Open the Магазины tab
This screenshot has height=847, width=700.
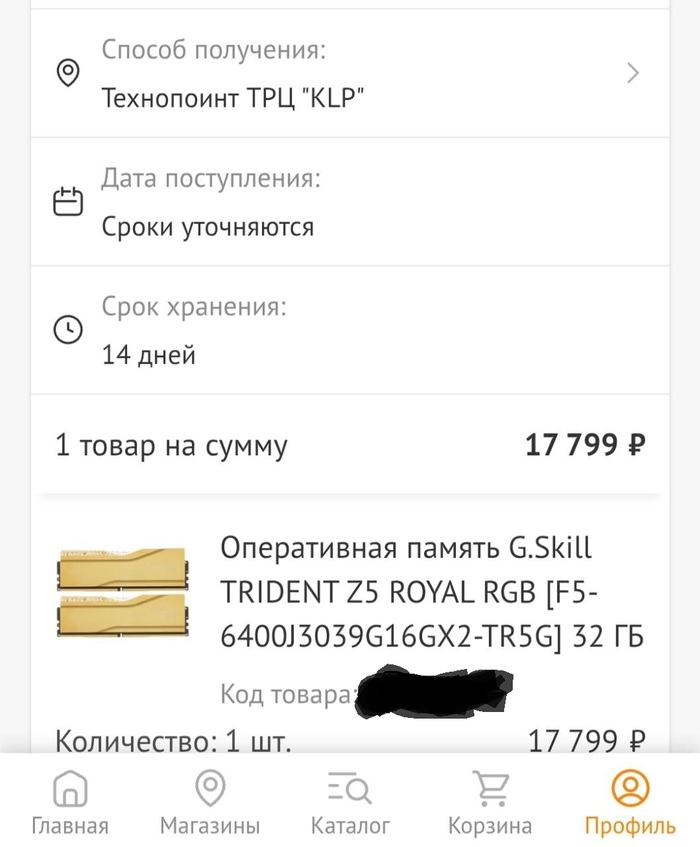[210, 803]
